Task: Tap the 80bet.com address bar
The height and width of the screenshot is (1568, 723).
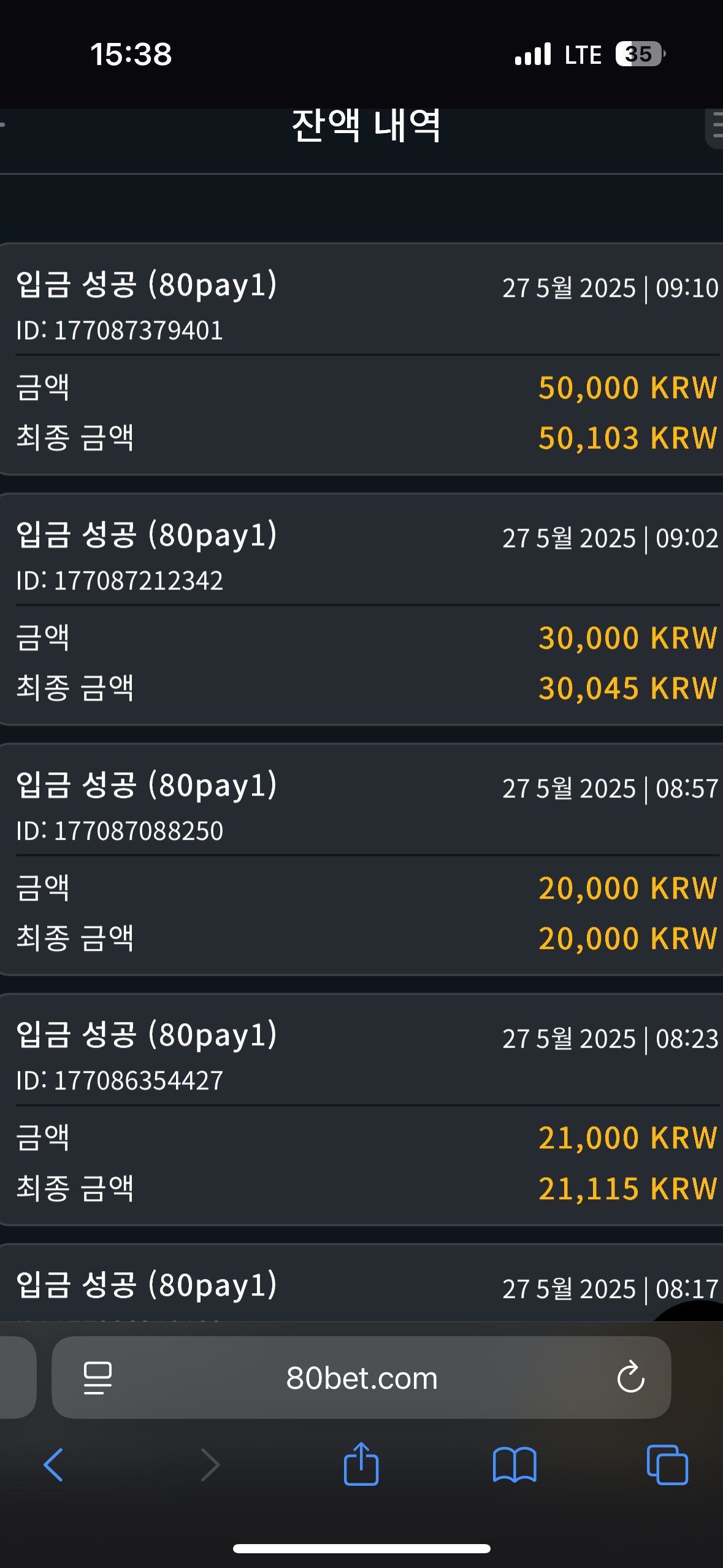Action: (361, 1378)
